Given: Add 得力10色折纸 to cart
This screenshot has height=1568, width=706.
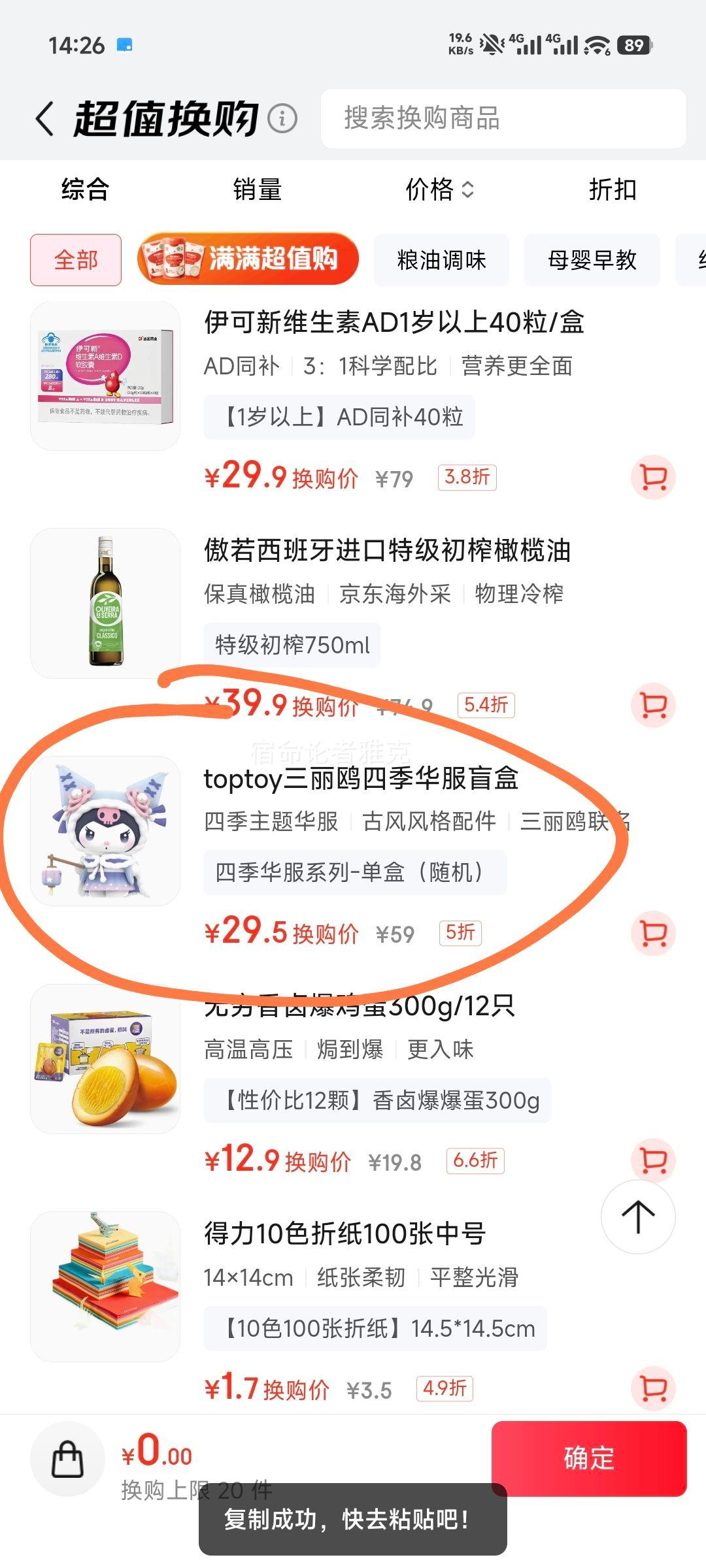Looking at the screenshot, I should pos(653,1388).
